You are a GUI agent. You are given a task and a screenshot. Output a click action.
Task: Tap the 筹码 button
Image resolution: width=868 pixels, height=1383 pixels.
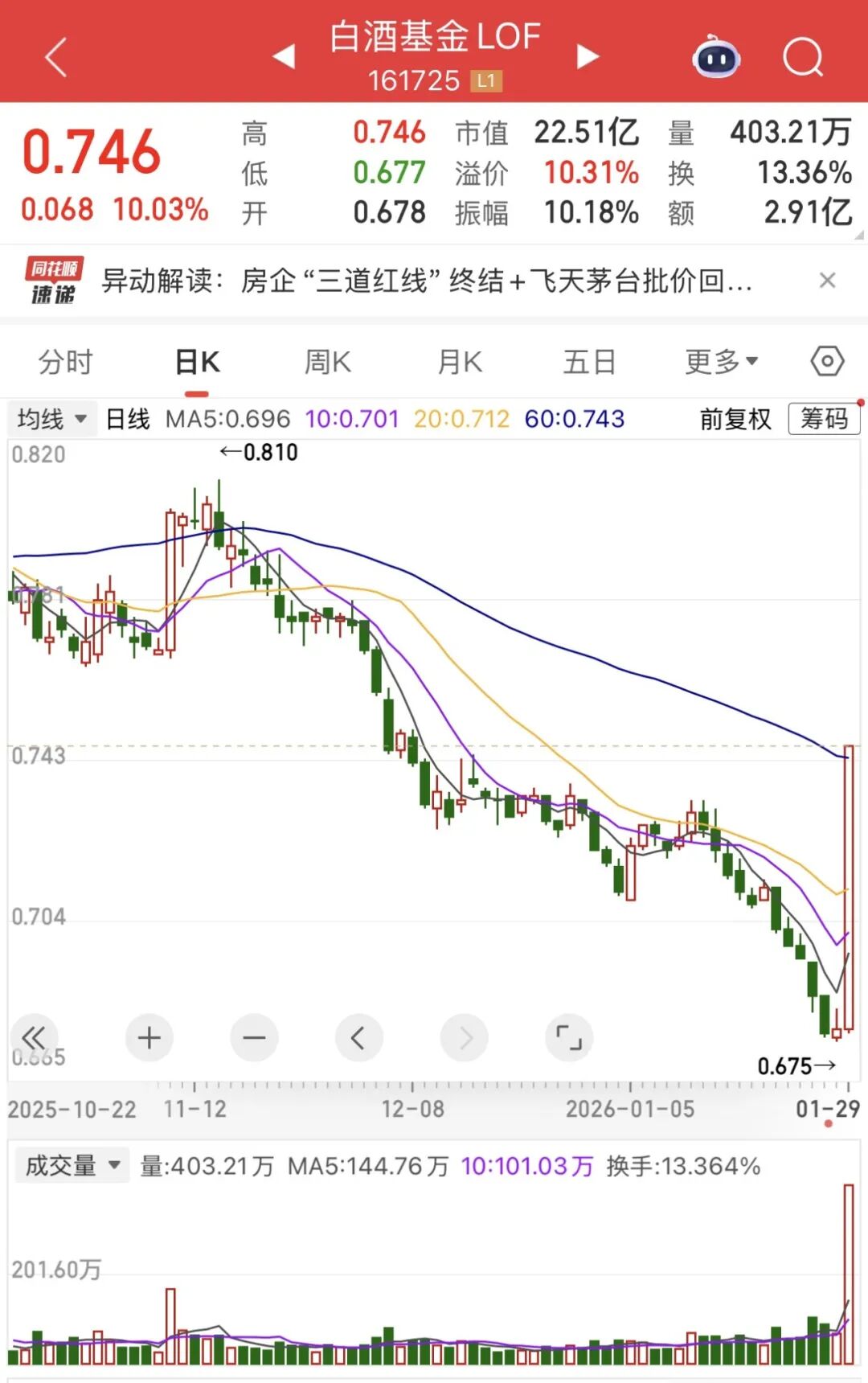click(x=824, y=419)
